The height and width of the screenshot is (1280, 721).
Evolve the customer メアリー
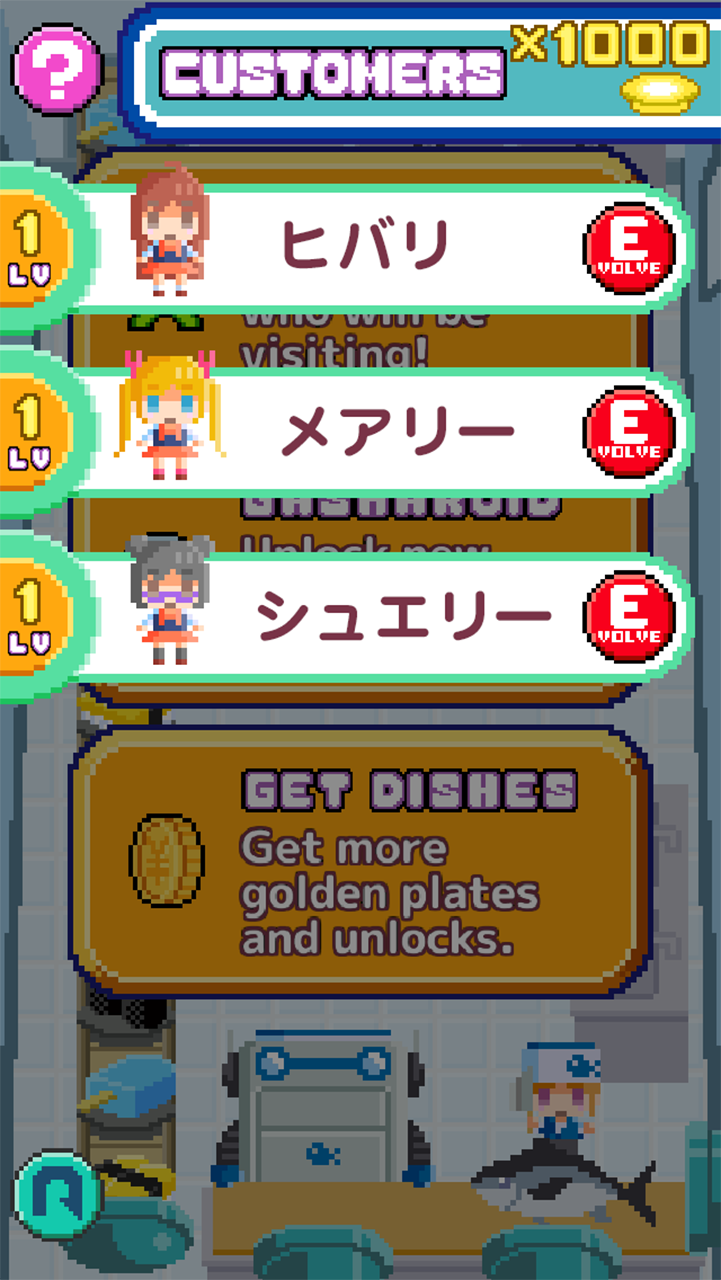pyautogui.click(x=628, y=432)
